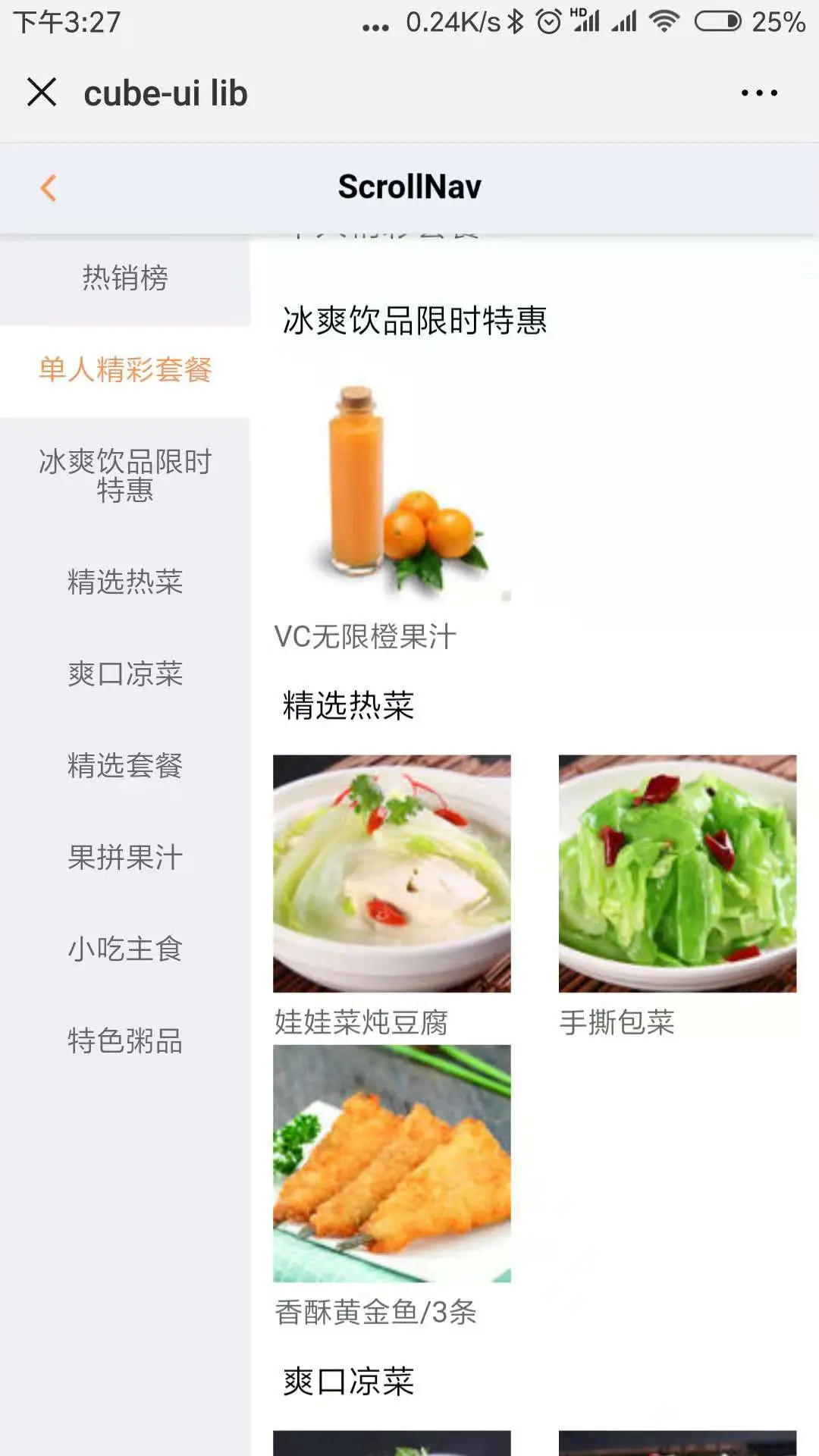Close the cube-ui lib page
Image resolution: width=819 pixels, height=1456 pixels.
point(42,93)
